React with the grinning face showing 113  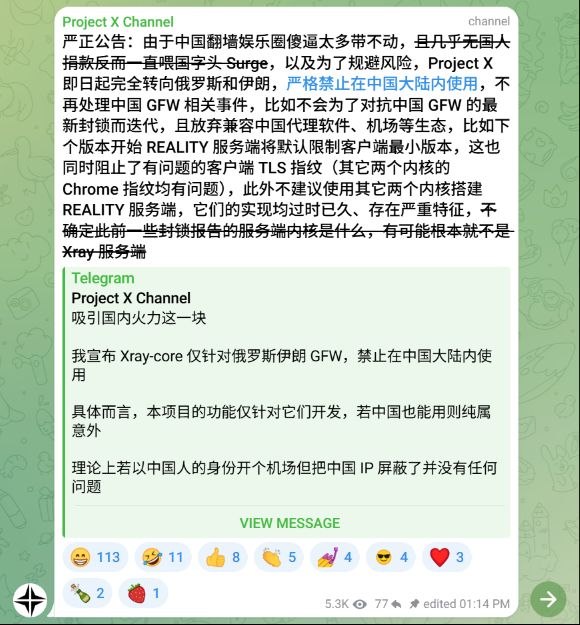click(x=95, y=557)
